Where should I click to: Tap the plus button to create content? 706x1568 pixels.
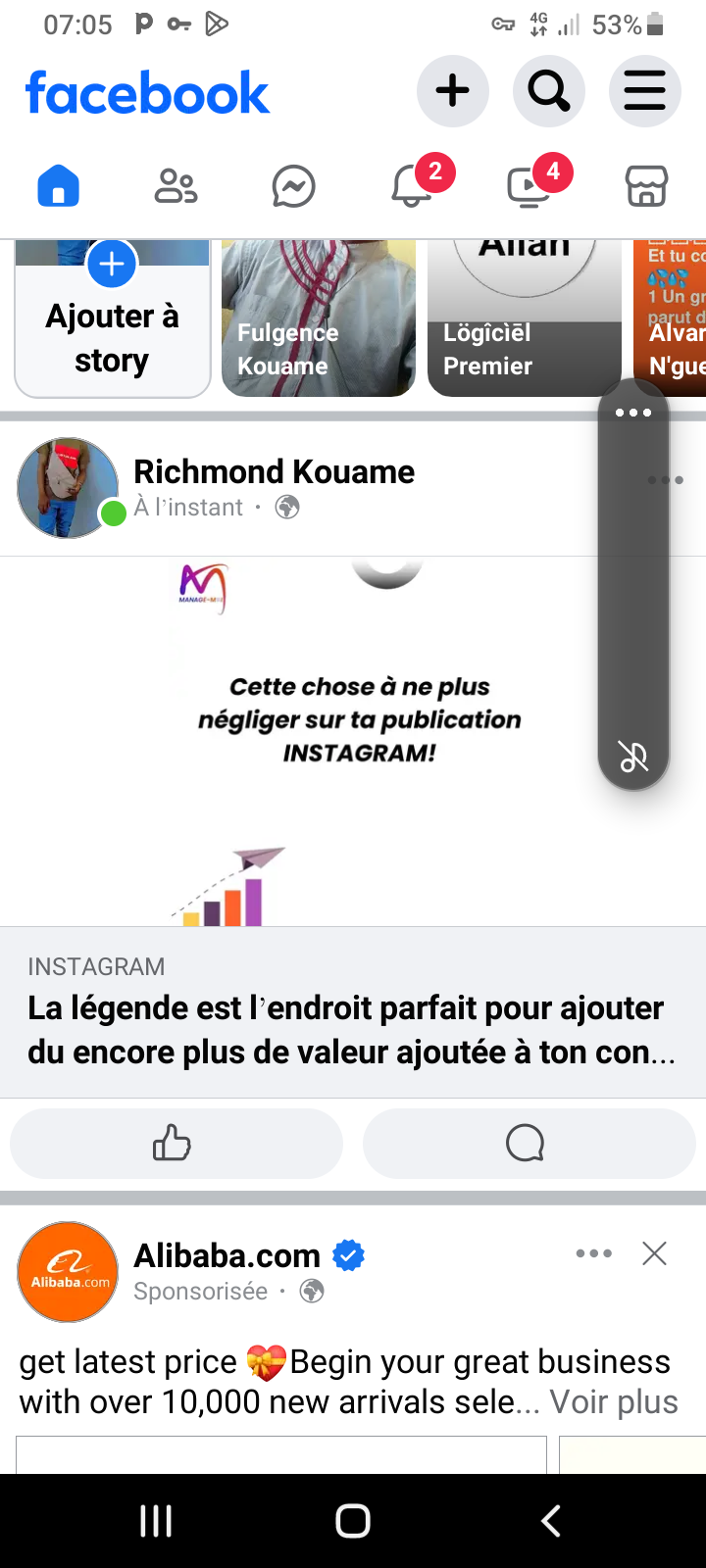(x=452, y=91)
